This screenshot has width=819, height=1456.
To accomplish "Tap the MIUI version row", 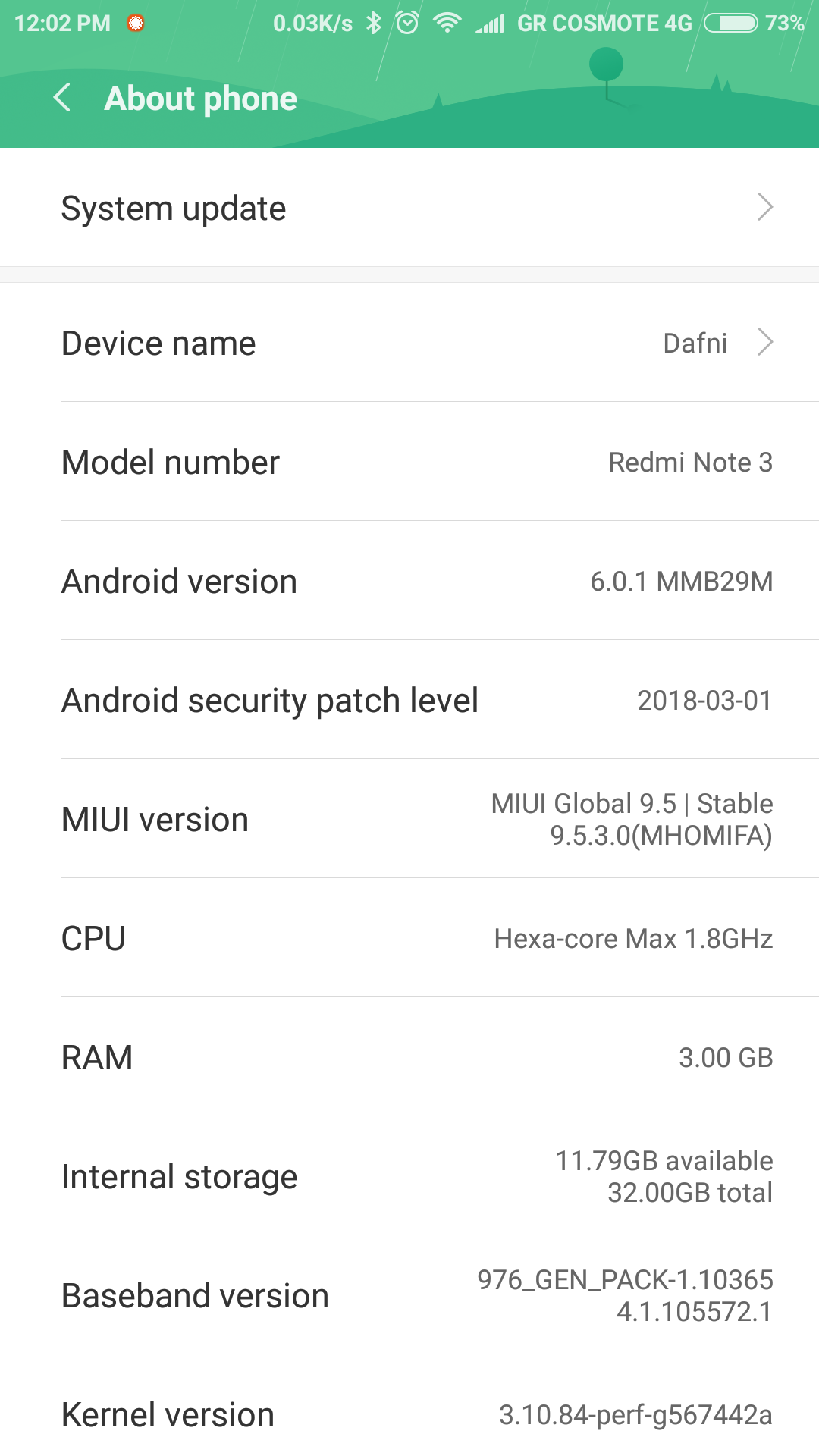I will click(x=409, y=819).
